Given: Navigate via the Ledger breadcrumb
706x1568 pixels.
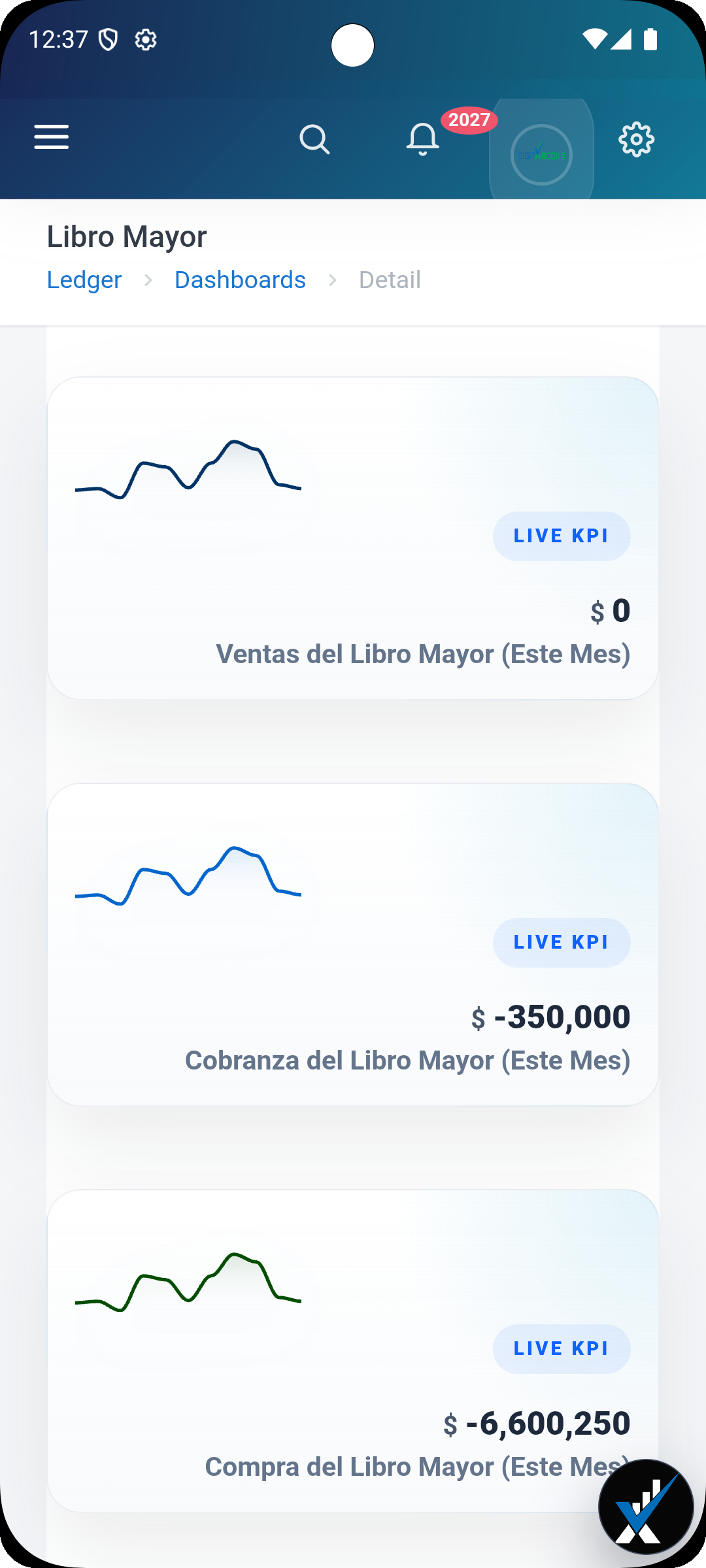Looking at the screenshot, I should 84,280.
